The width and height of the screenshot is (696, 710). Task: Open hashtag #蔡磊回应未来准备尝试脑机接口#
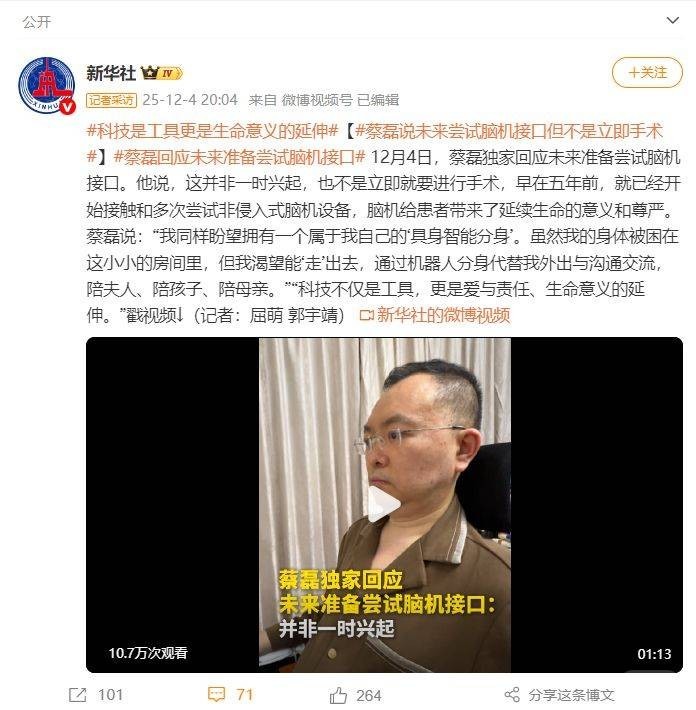[x=240, y=157]
